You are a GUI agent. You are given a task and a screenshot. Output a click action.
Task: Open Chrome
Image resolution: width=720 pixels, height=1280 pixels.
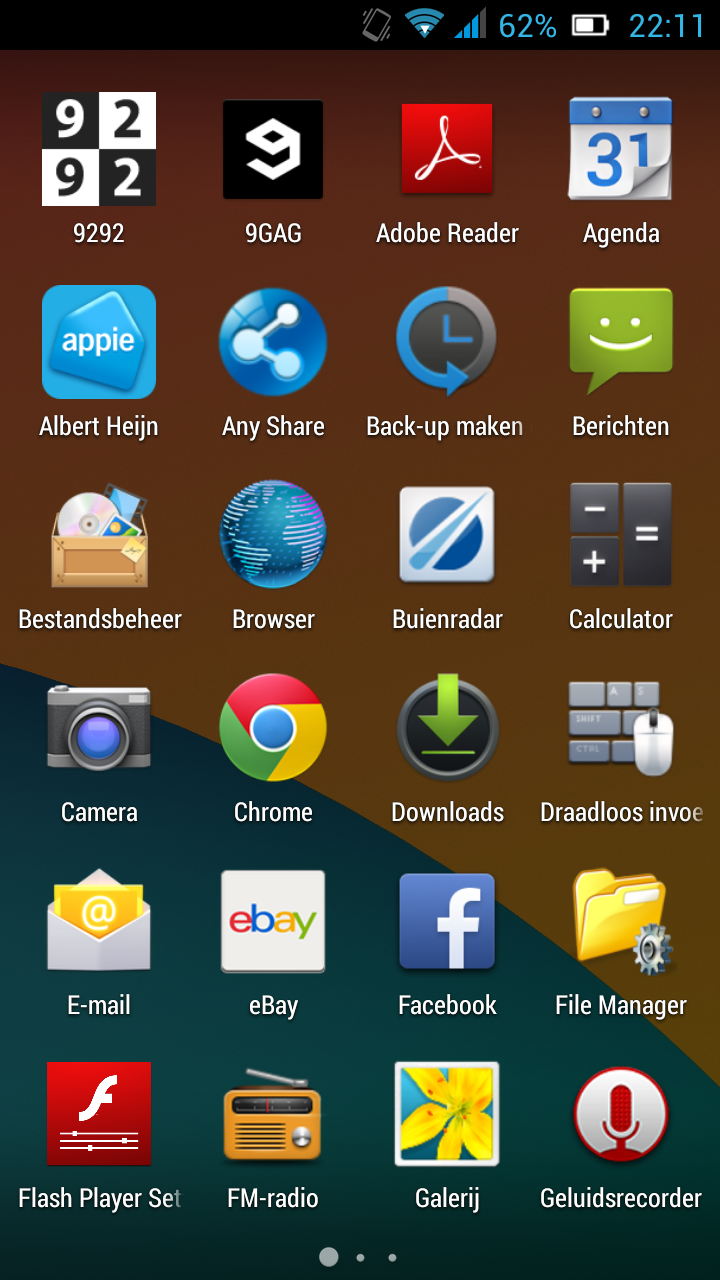tap(273, 728)
